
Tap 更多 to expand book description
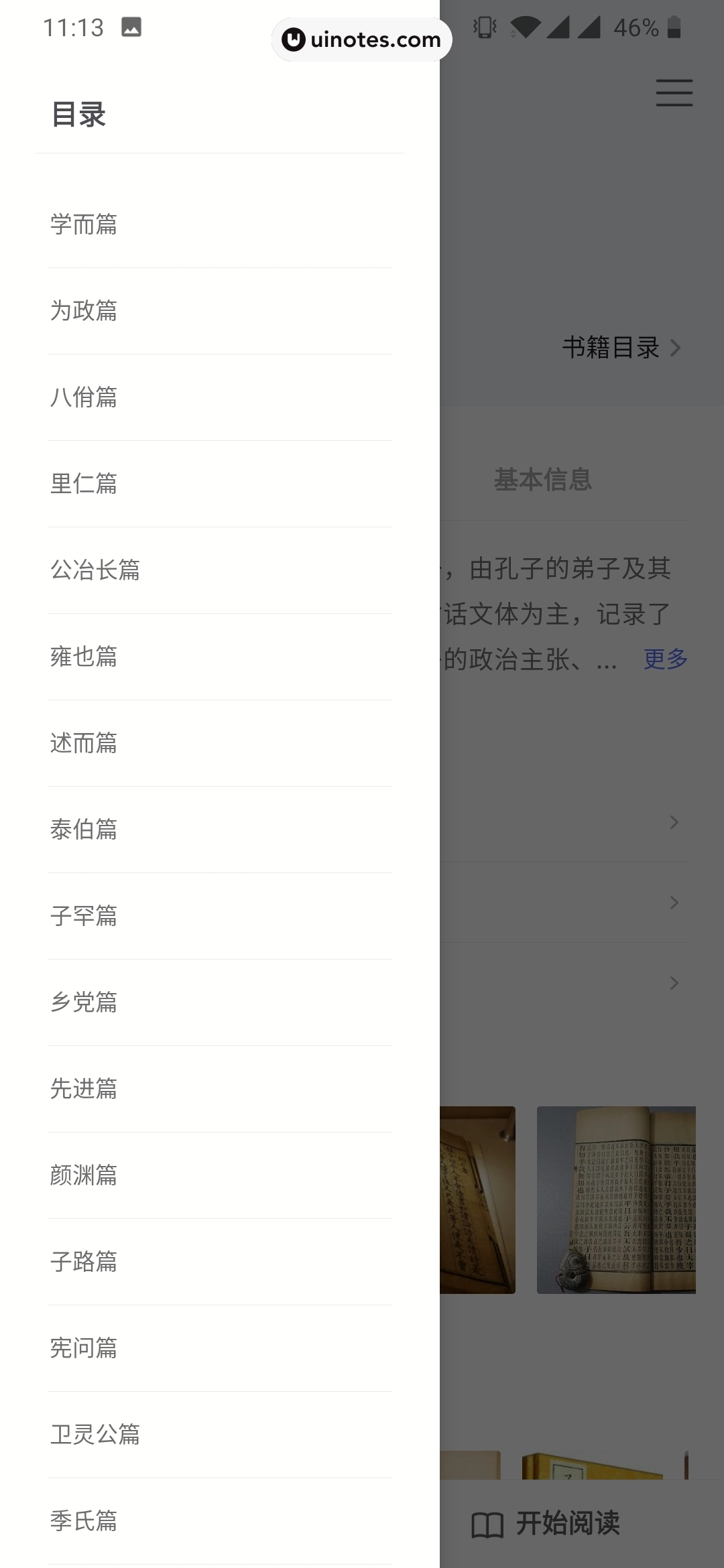pyautogui.click(x=665, y=659)
